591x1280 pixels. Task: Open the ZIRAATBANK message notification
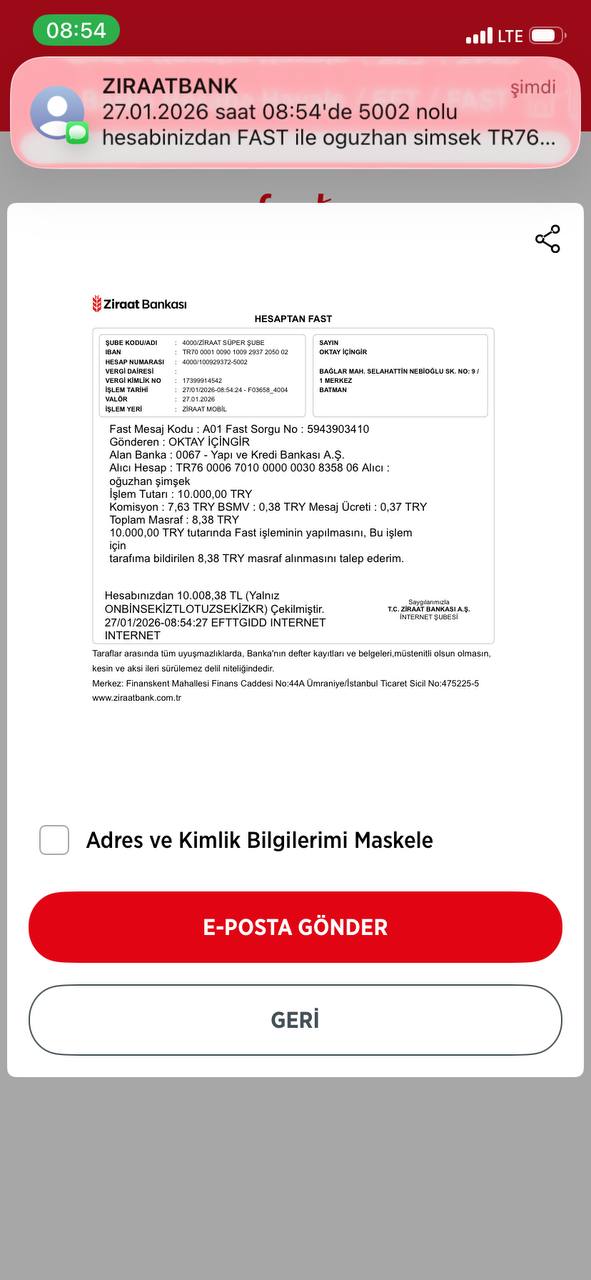pyautogui.click(x=295, y=112)
